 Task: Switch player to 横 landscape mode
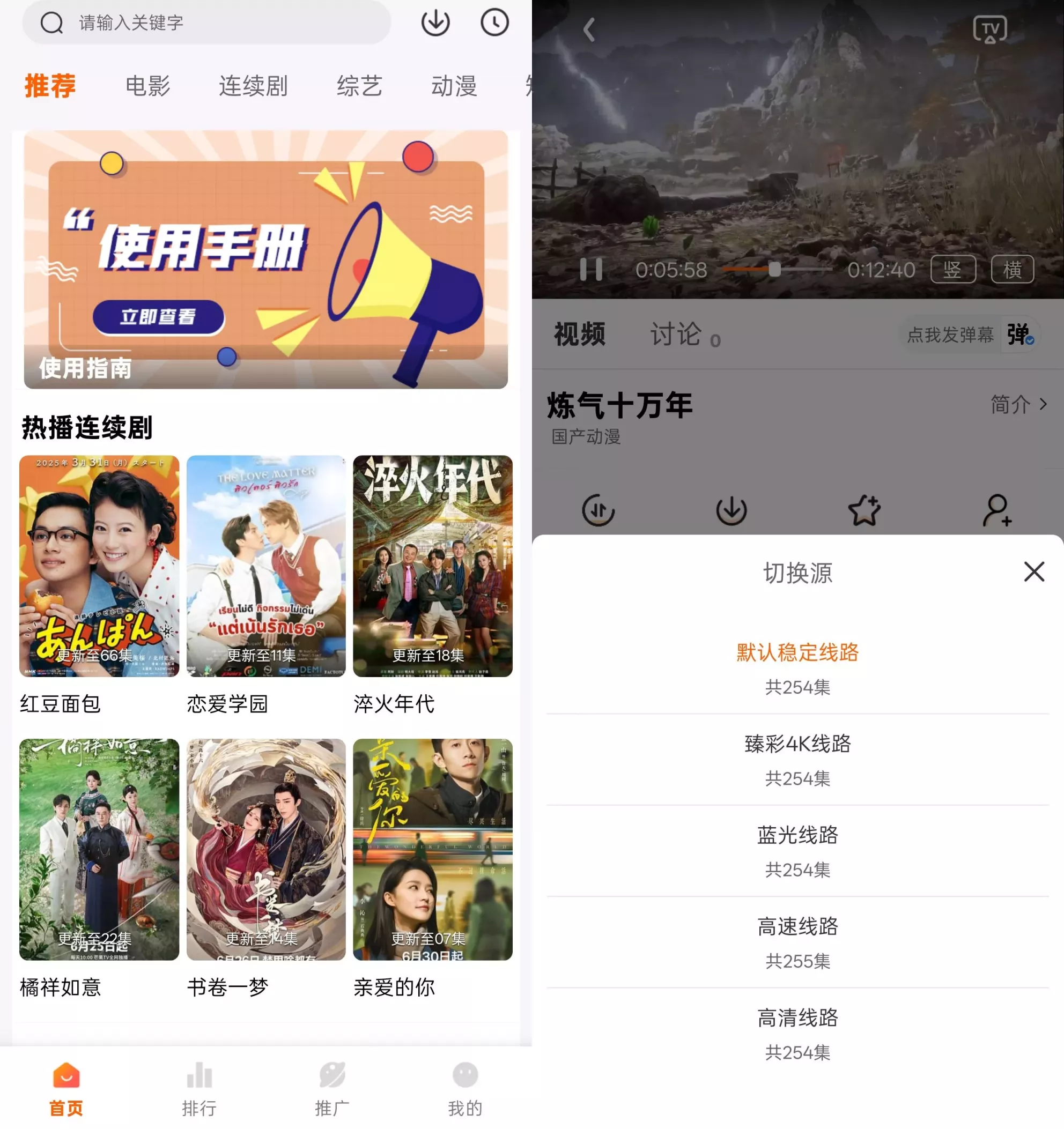pyautogui.click(x=1012, y=269)
